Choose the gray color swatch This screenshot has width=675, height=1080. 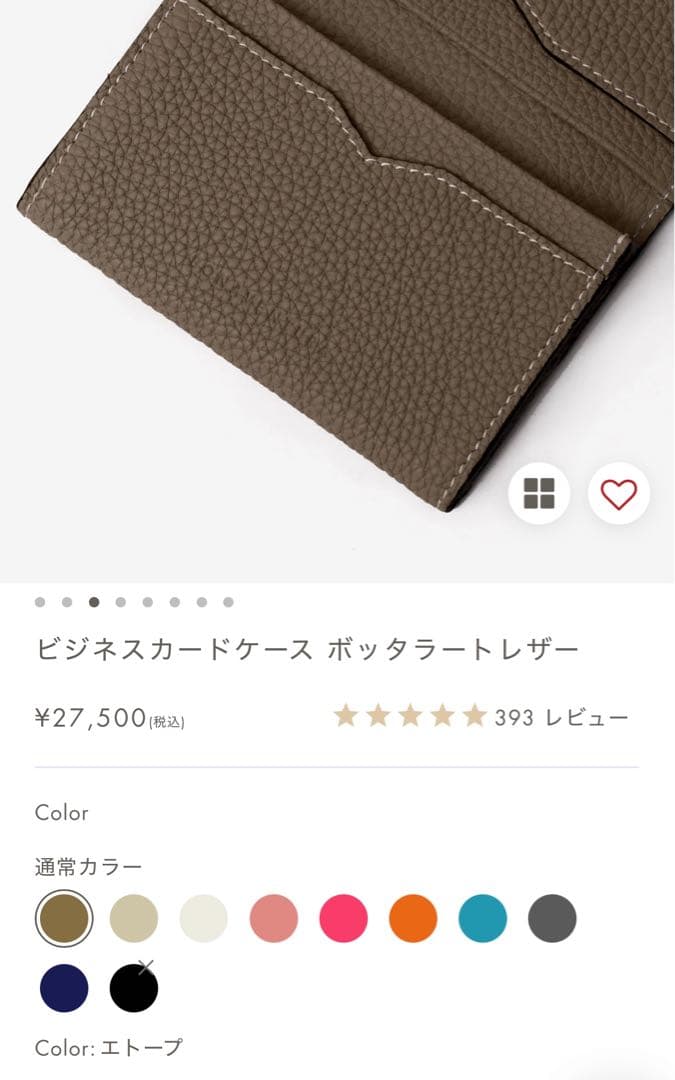tap(552, 918)
